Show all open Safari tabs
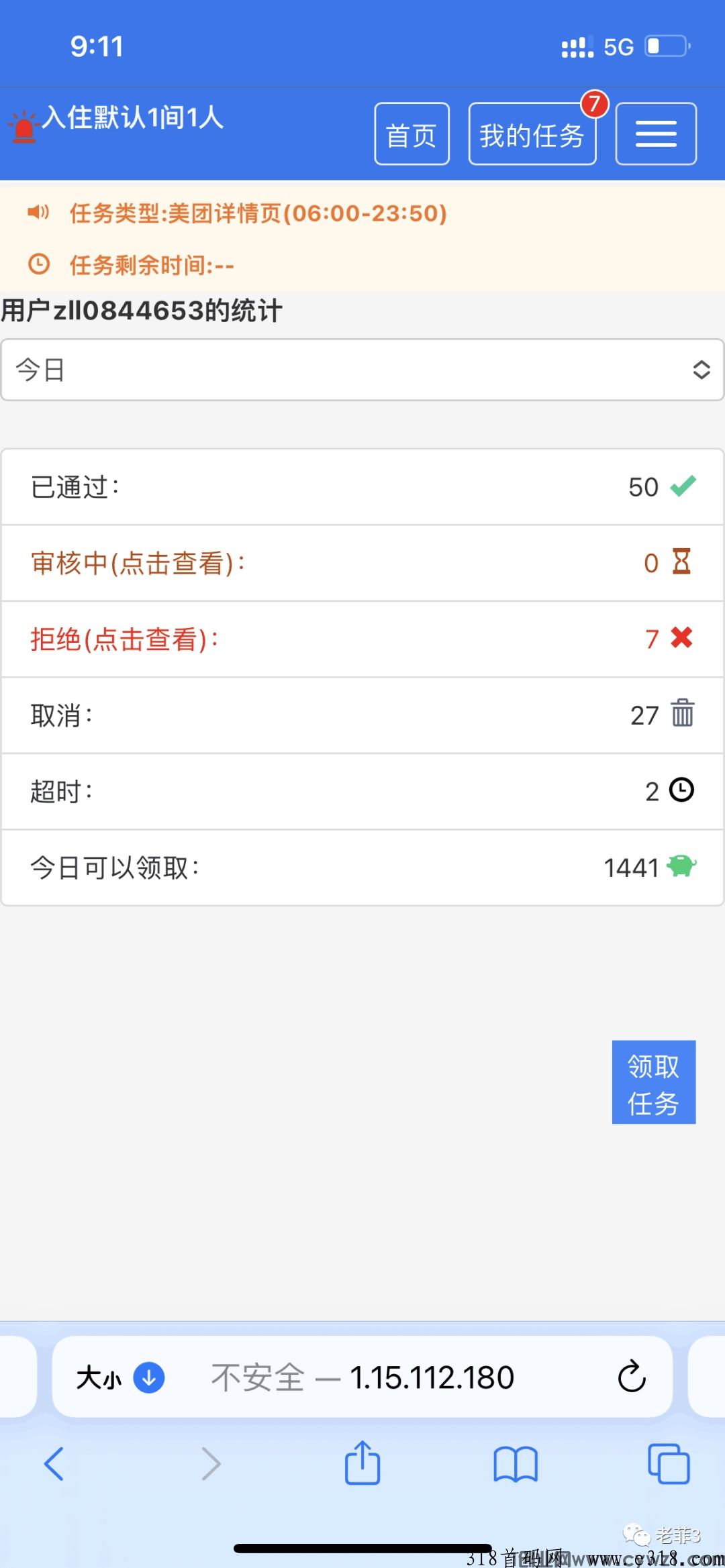This screenshot has width=725, height=1568. point(669,1463)
